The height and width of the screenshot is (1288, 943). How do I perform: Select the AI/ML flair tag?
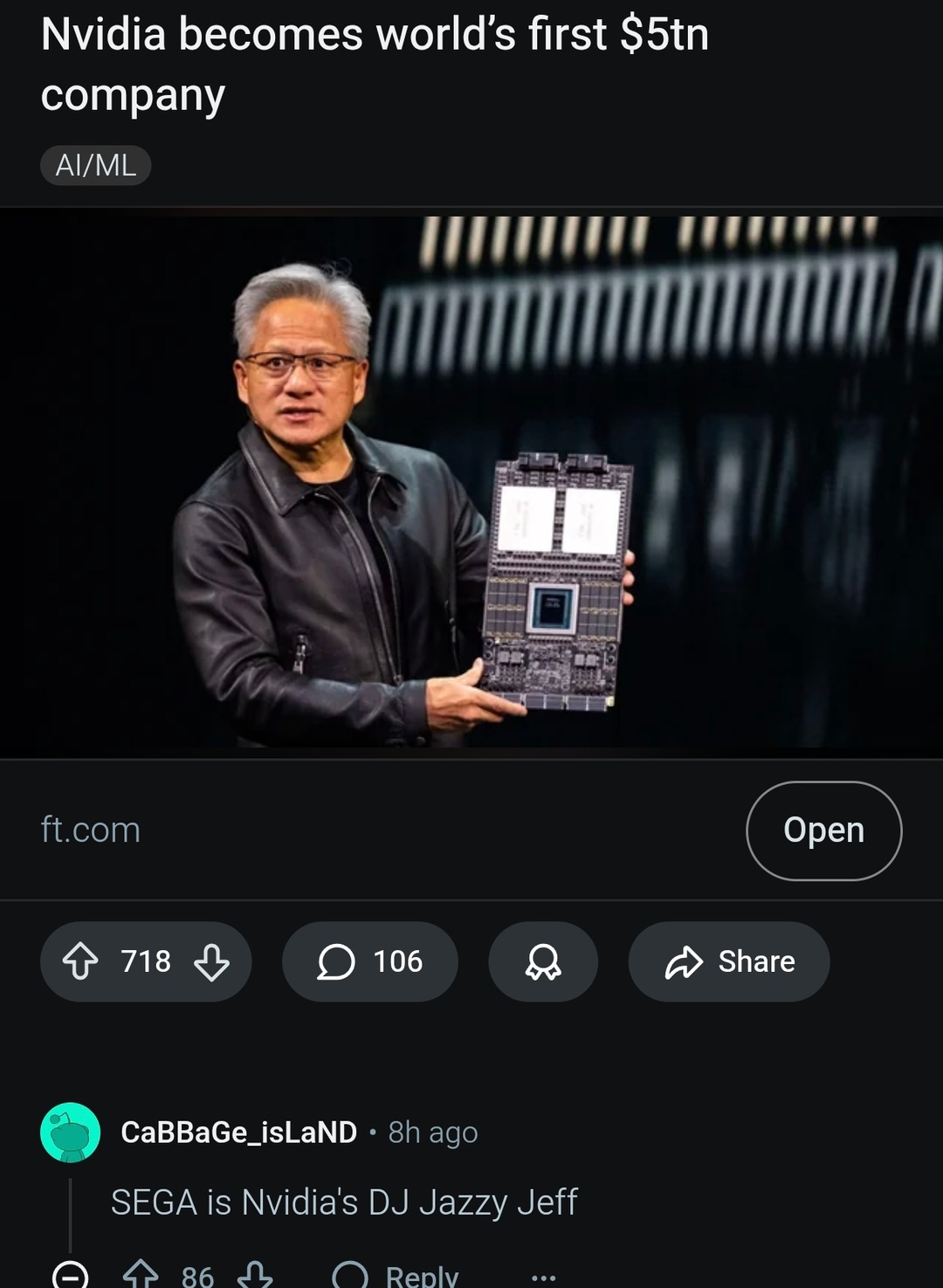[x=96, y=165]
